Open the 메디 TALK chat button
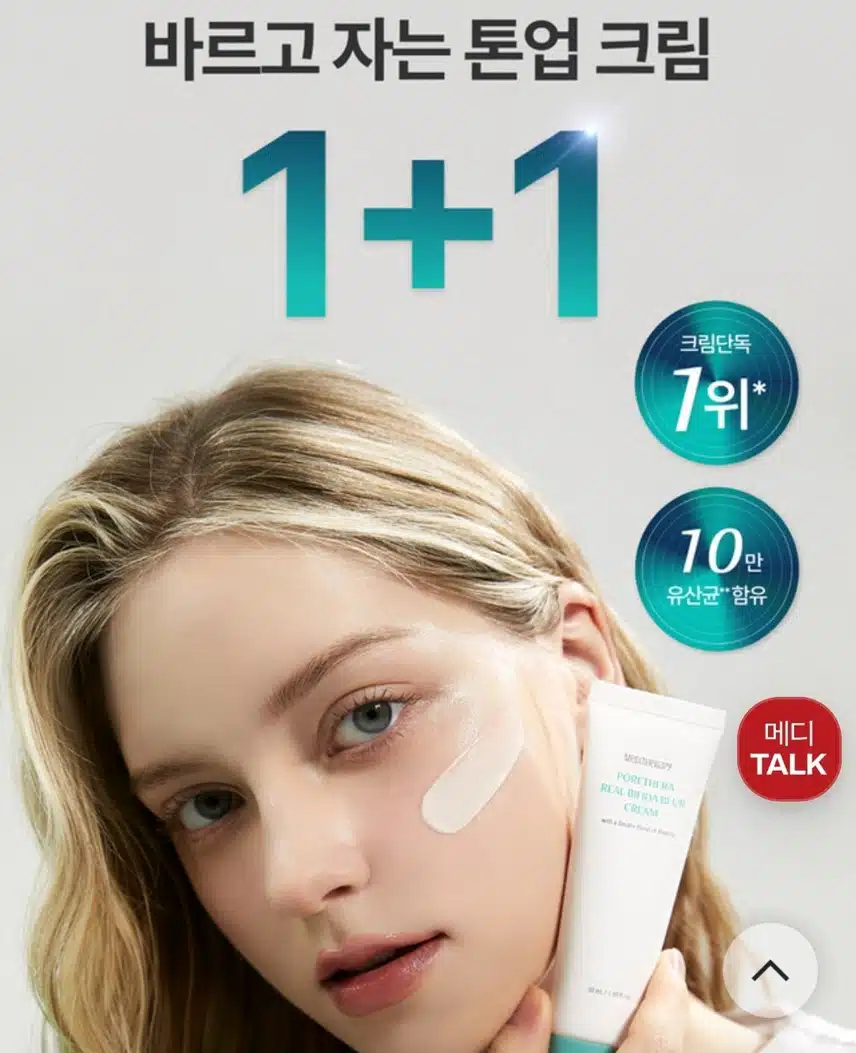Viewport: 856px width, 1053px height. [x=789, y=751]
